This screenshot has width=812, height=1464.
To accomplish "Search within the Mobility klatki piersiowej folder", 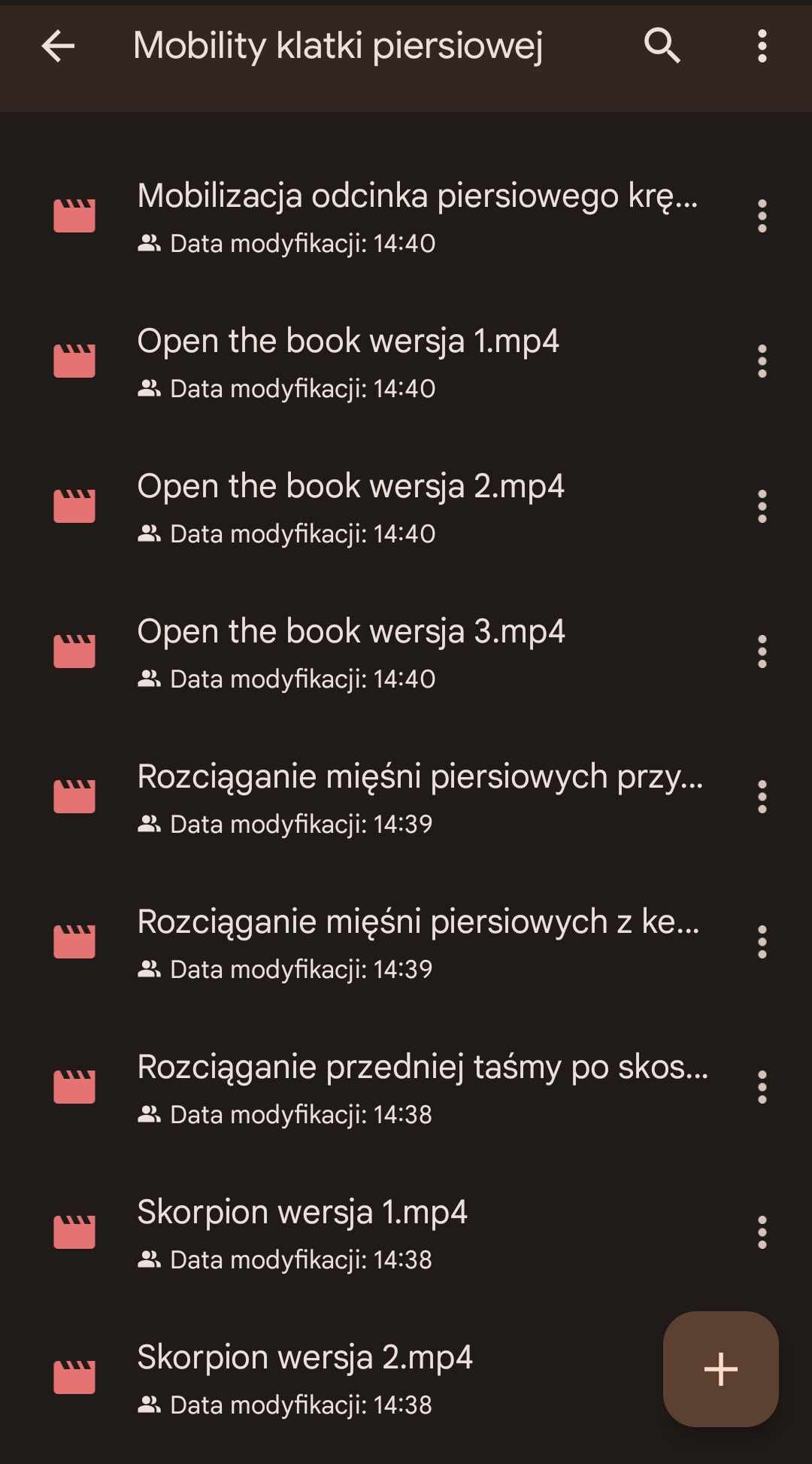I will coord(662,46).
